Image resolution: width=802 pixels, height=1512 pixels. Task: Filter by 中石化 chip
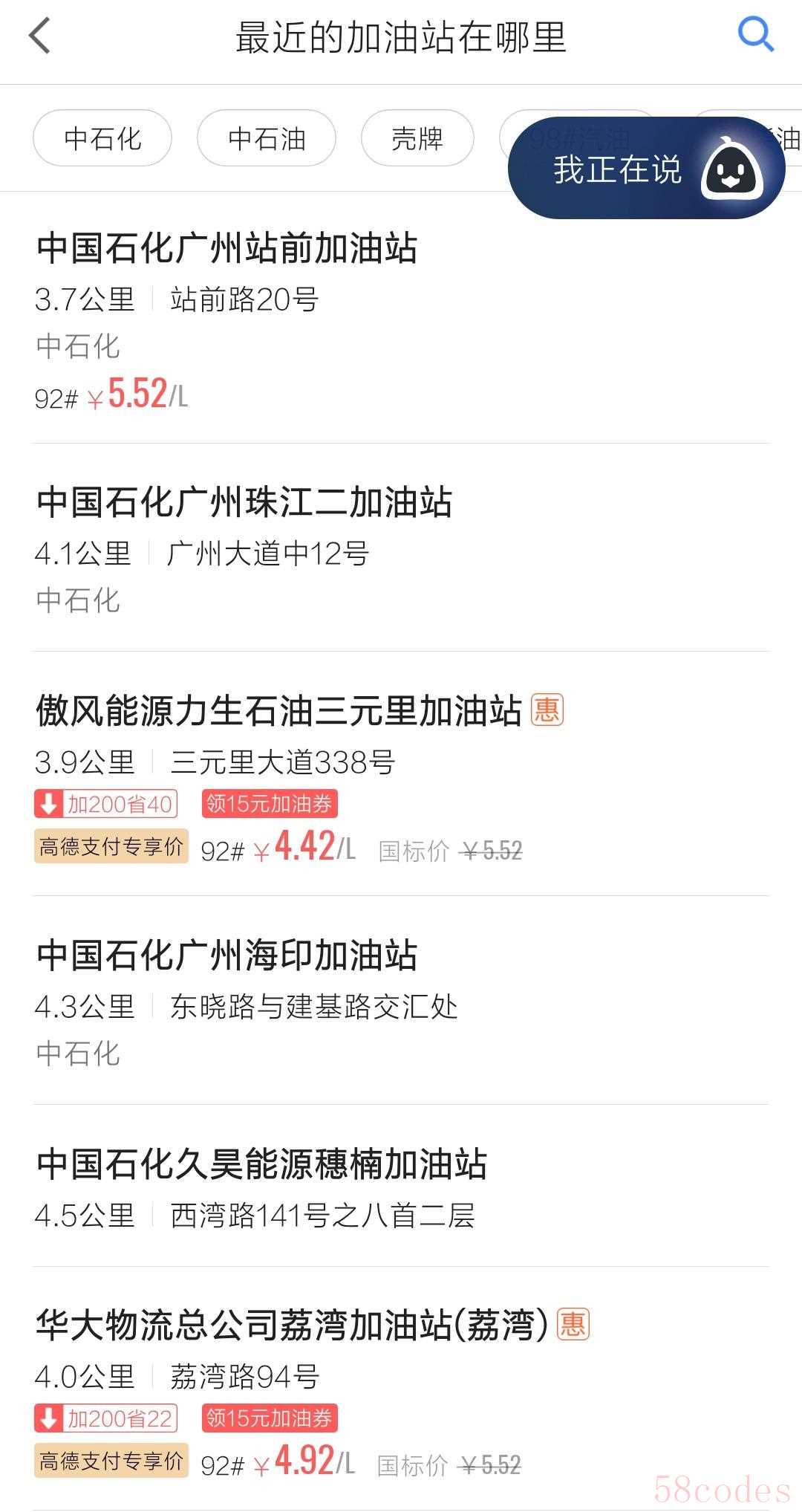click(x=102, y=138)
